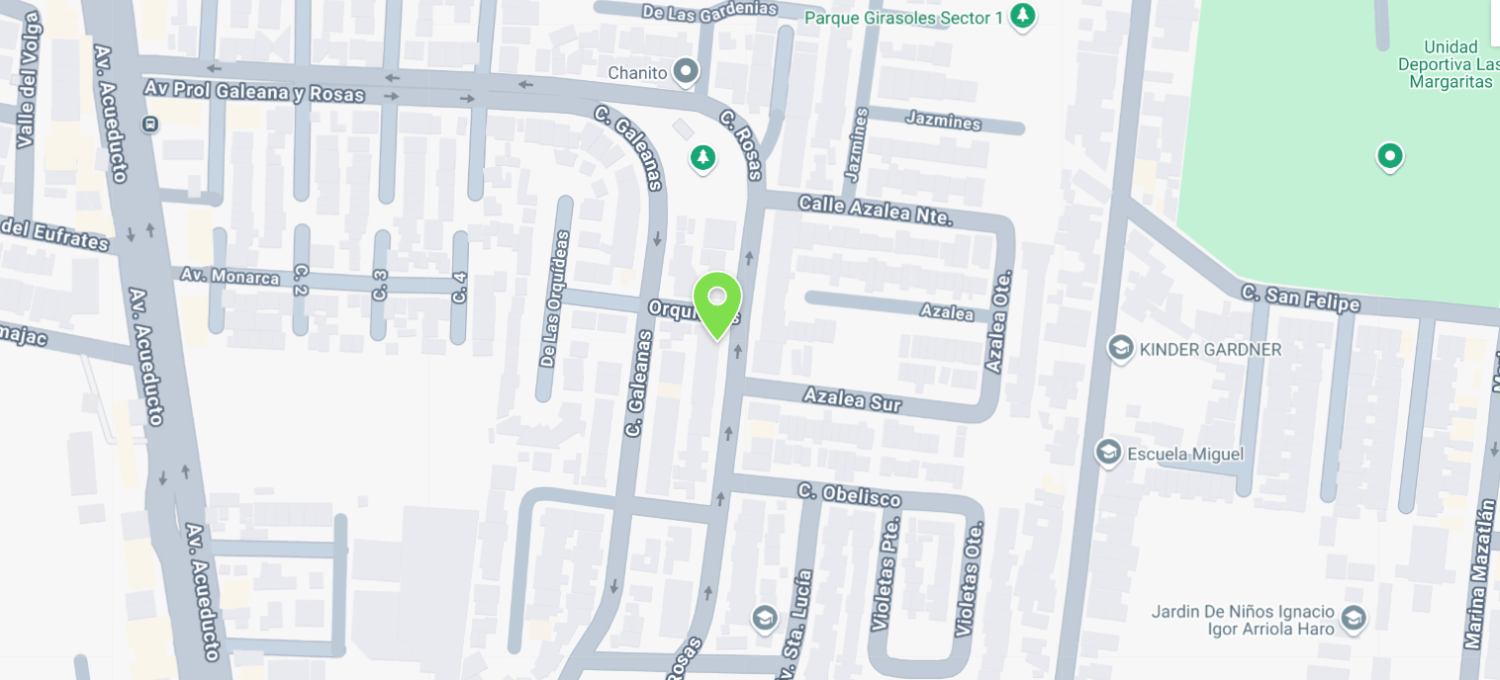
Task: Select Parque Girasoles Sector 1 marker
Action: 1022,16
